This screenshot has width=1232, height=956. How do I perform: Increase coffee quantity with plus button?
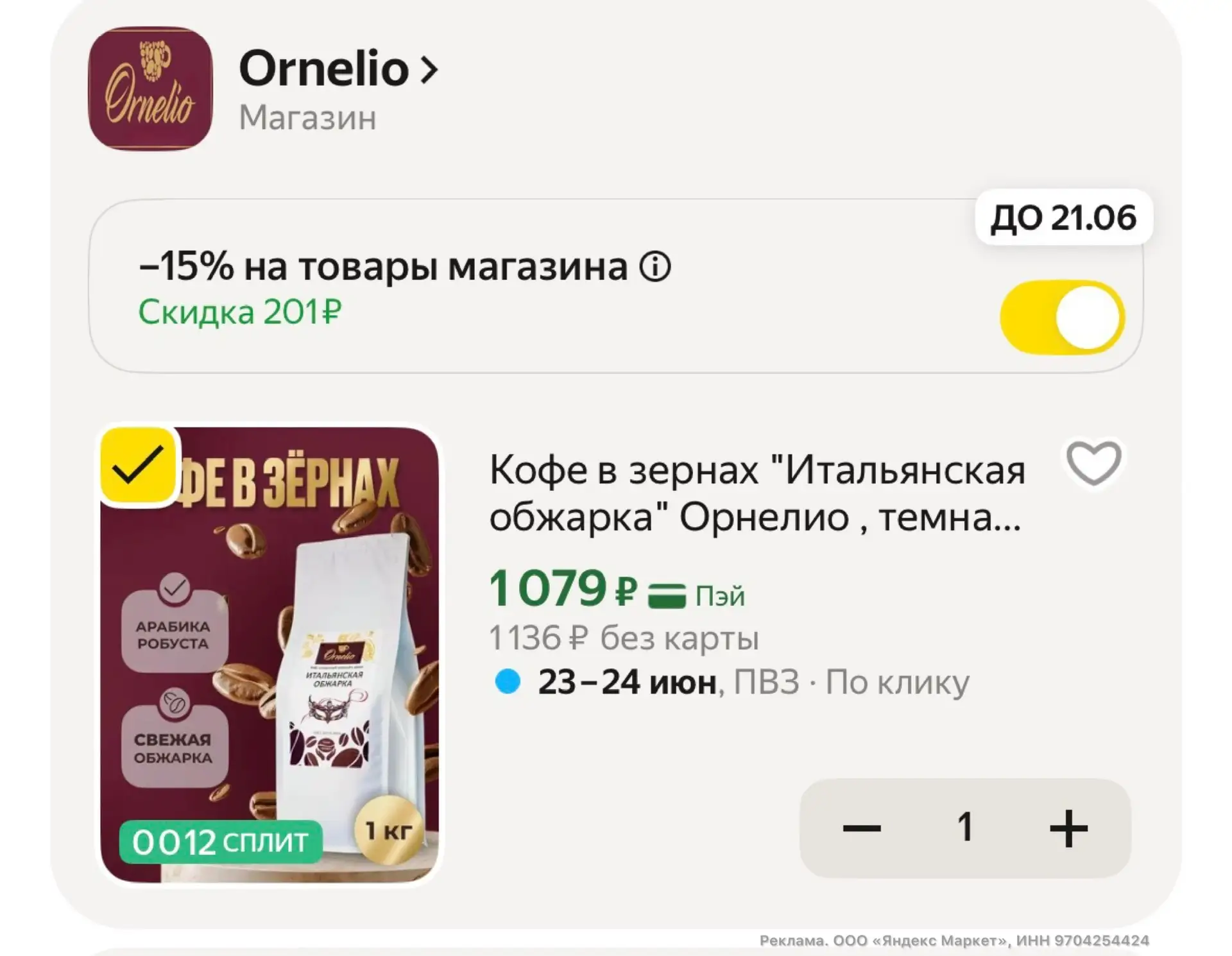pos(1068,828)
